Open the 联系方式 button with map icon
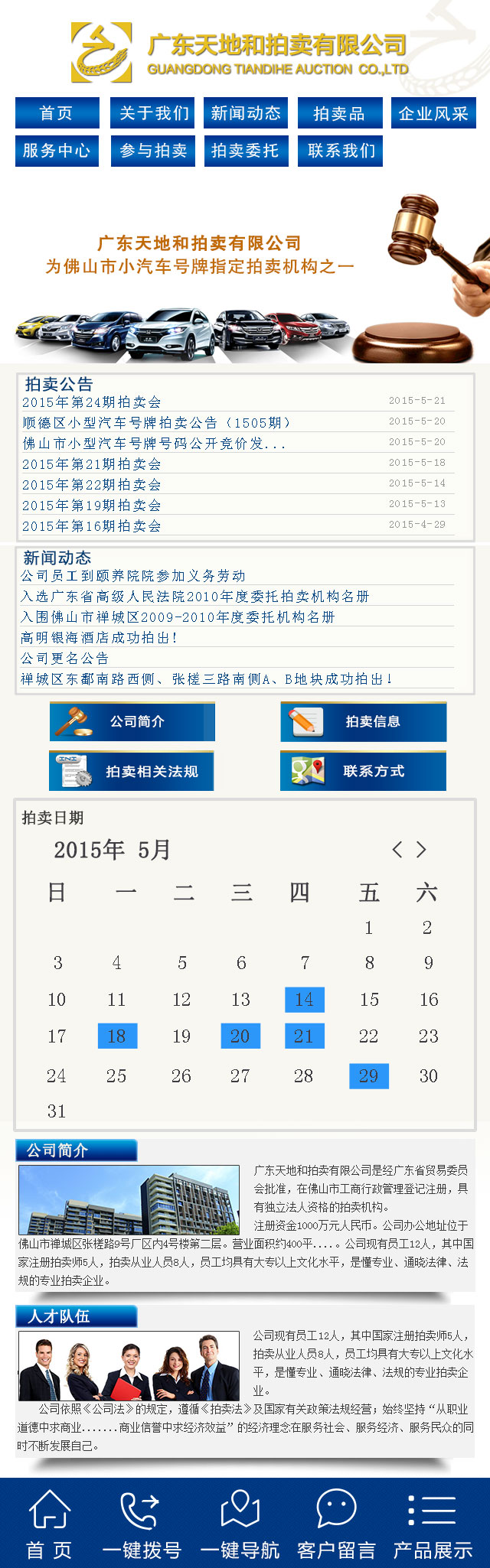The image size is (490, 1568). tap(364, 771)
